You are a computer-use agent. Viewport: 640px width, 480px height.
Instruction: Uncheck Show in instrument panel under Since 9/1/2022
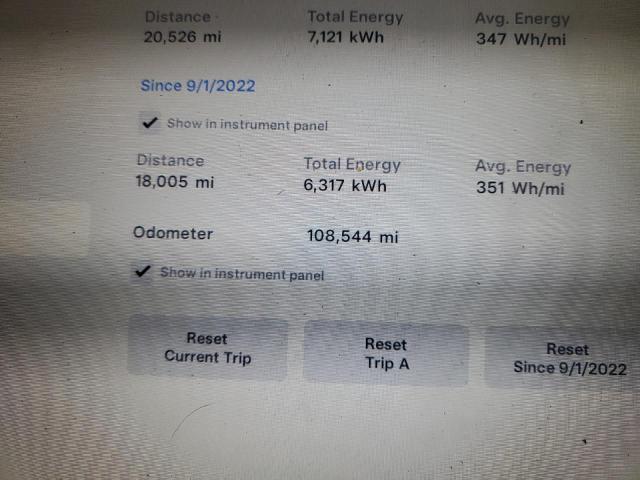(150, 124)
